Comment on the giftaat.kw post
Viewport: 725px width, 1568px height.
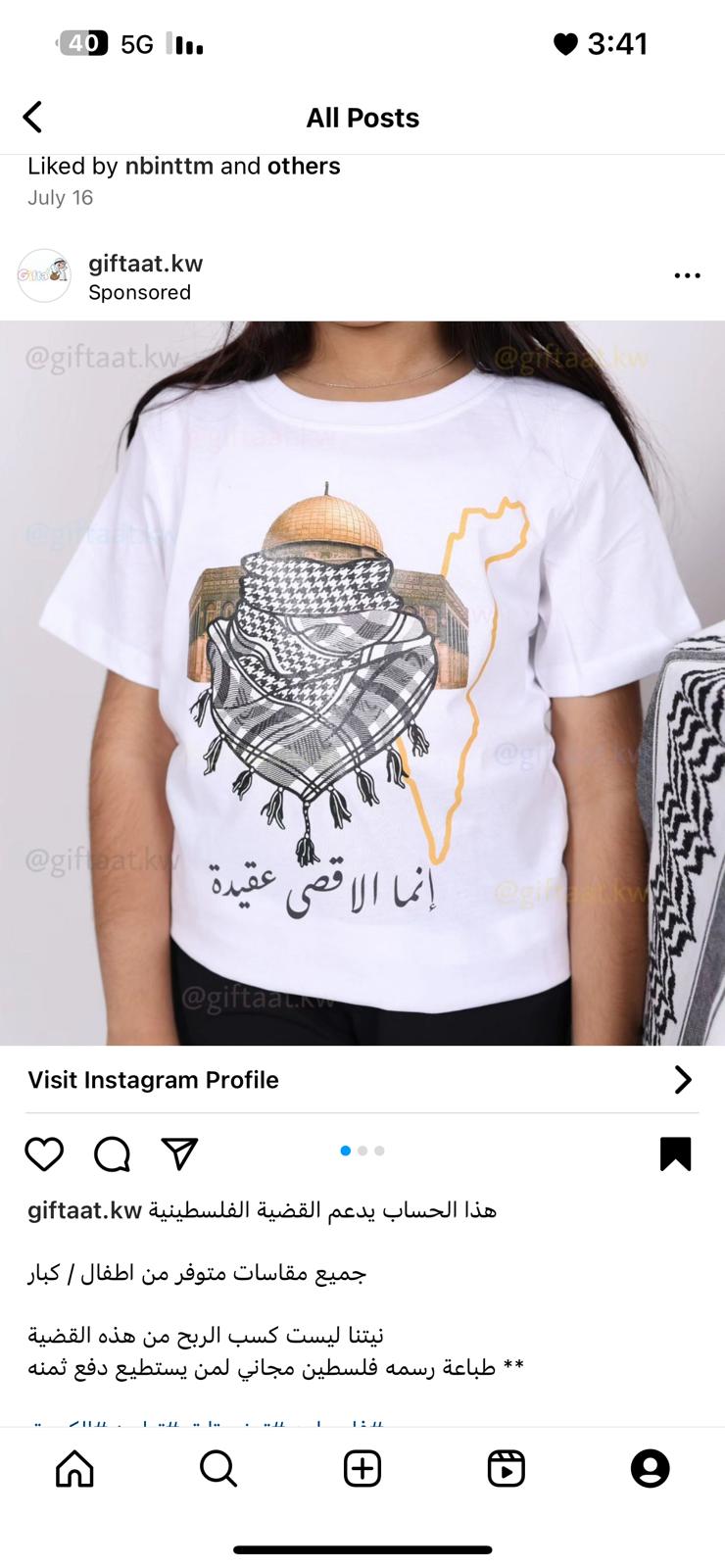click(113, 1153)
